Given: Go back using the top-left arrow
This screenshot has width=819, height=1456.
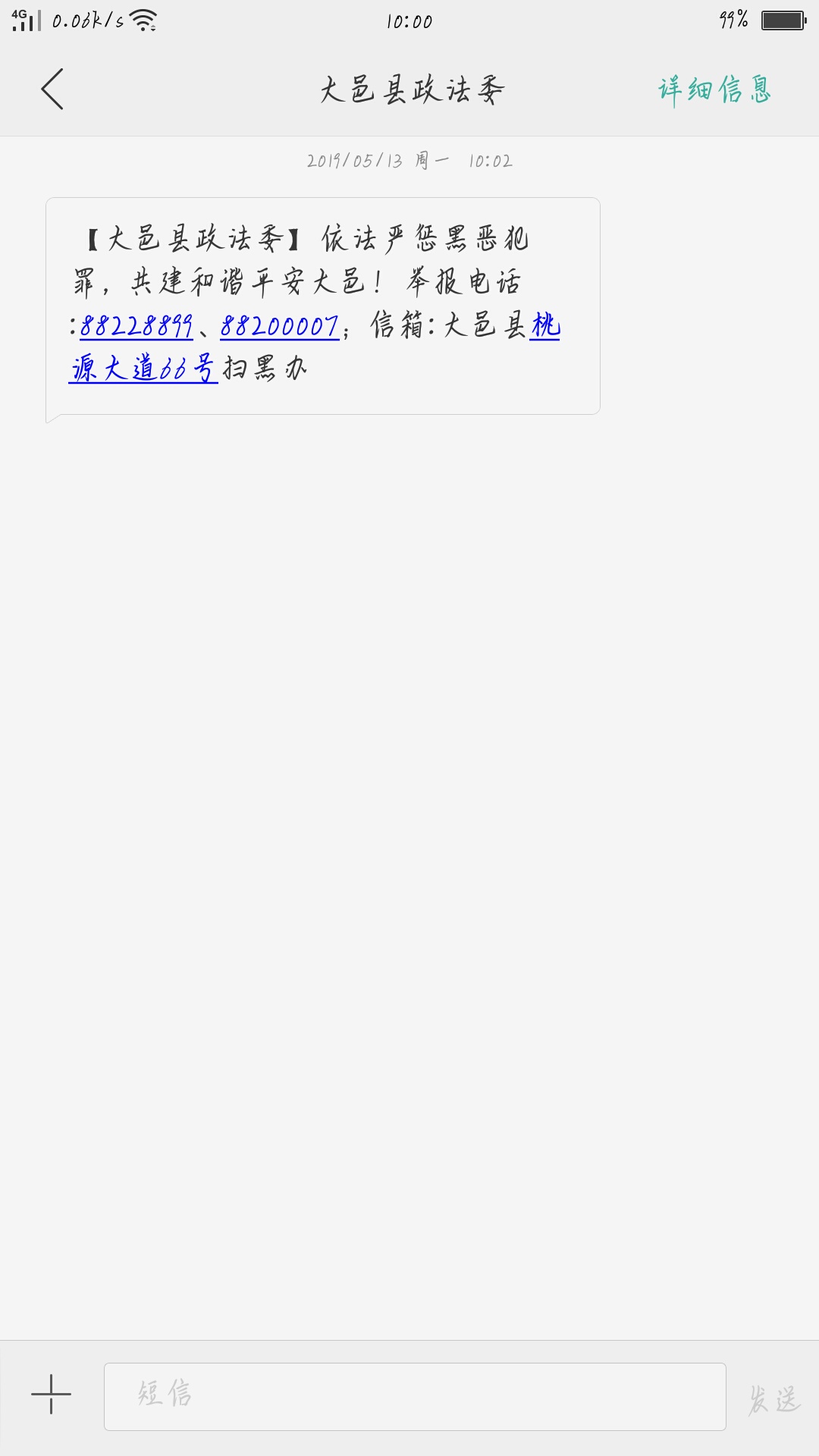Looking at the screenshot, I should click(52, 89).
